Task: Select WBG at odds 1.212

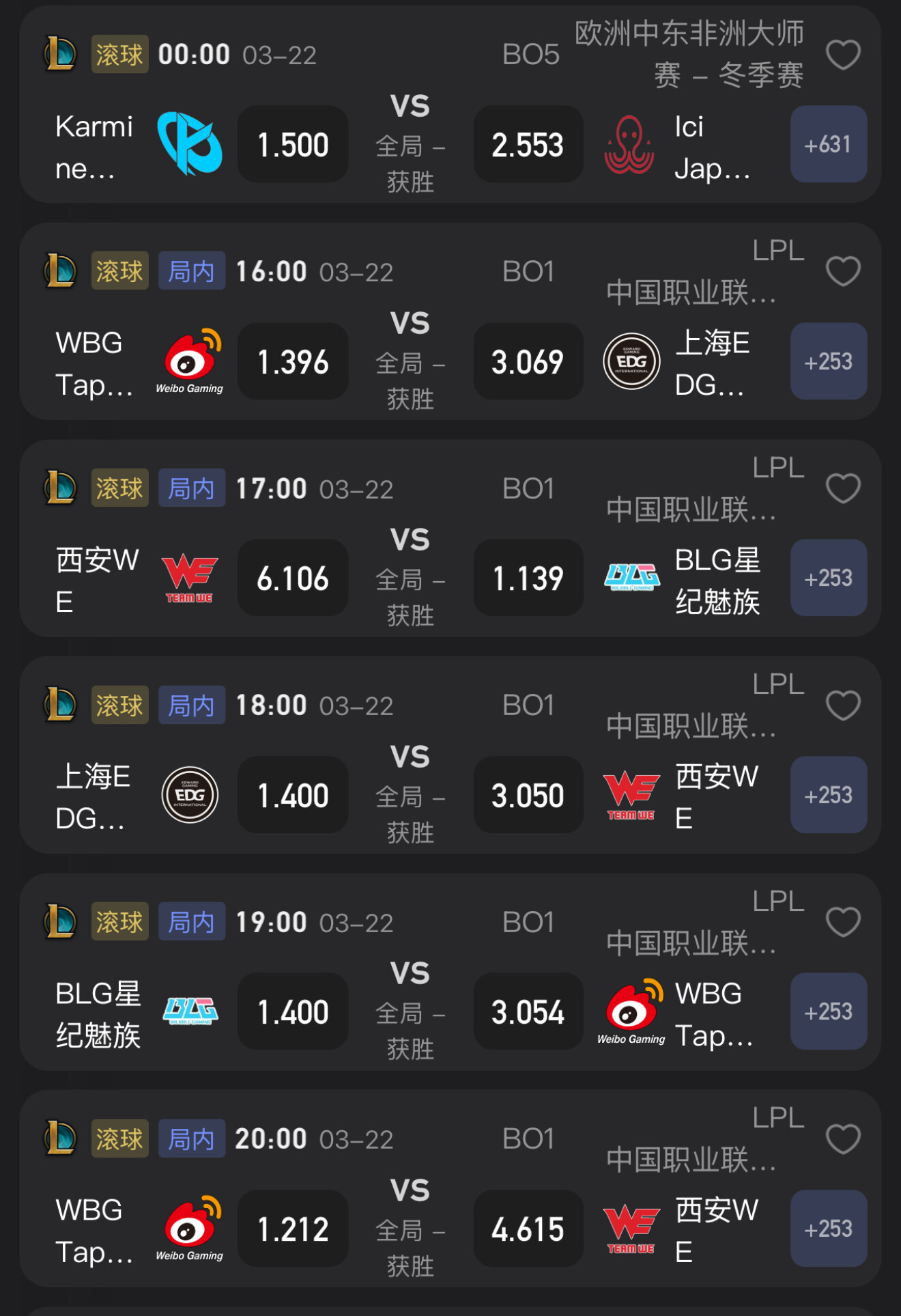Action: (293, 1229)
